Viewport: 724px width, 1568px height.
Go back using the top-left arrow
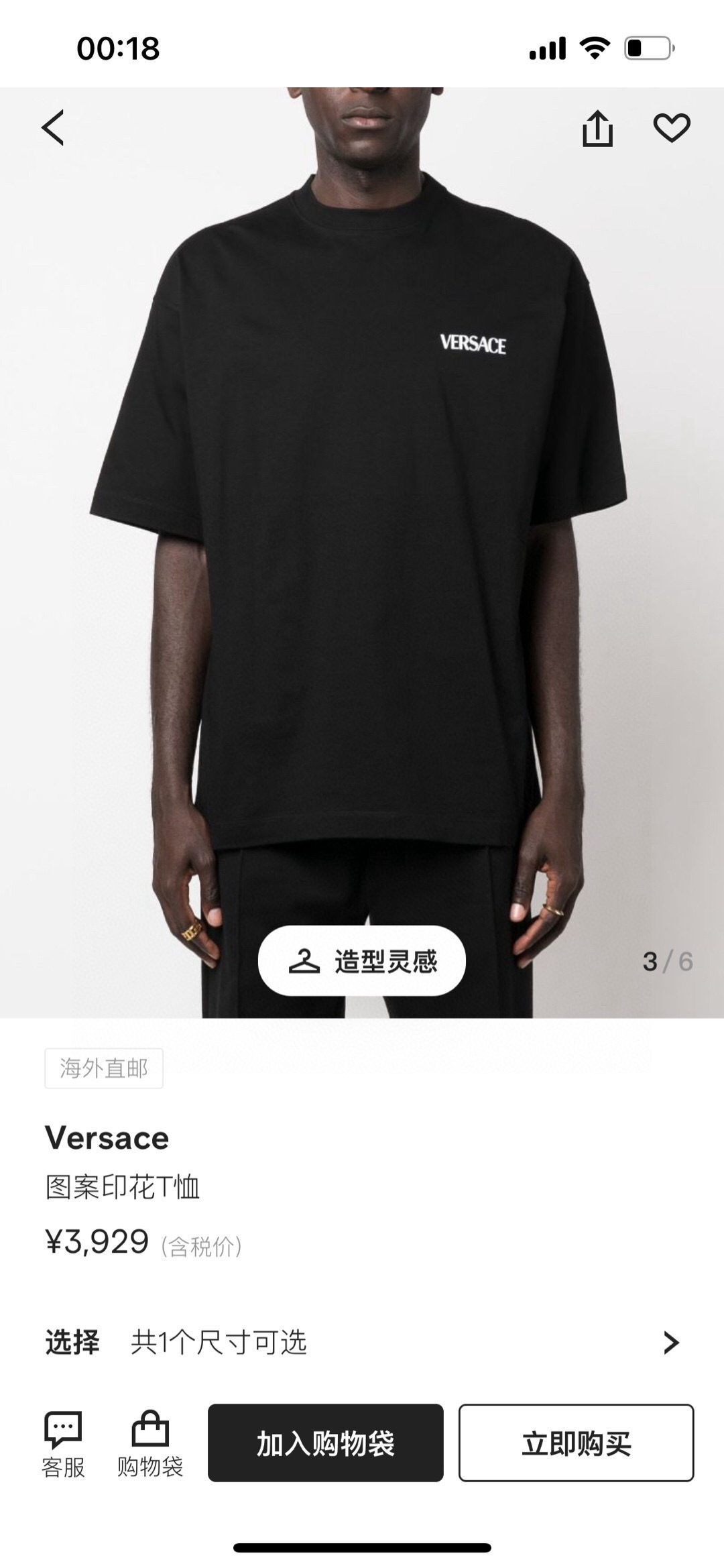click(x=53, y=127)
